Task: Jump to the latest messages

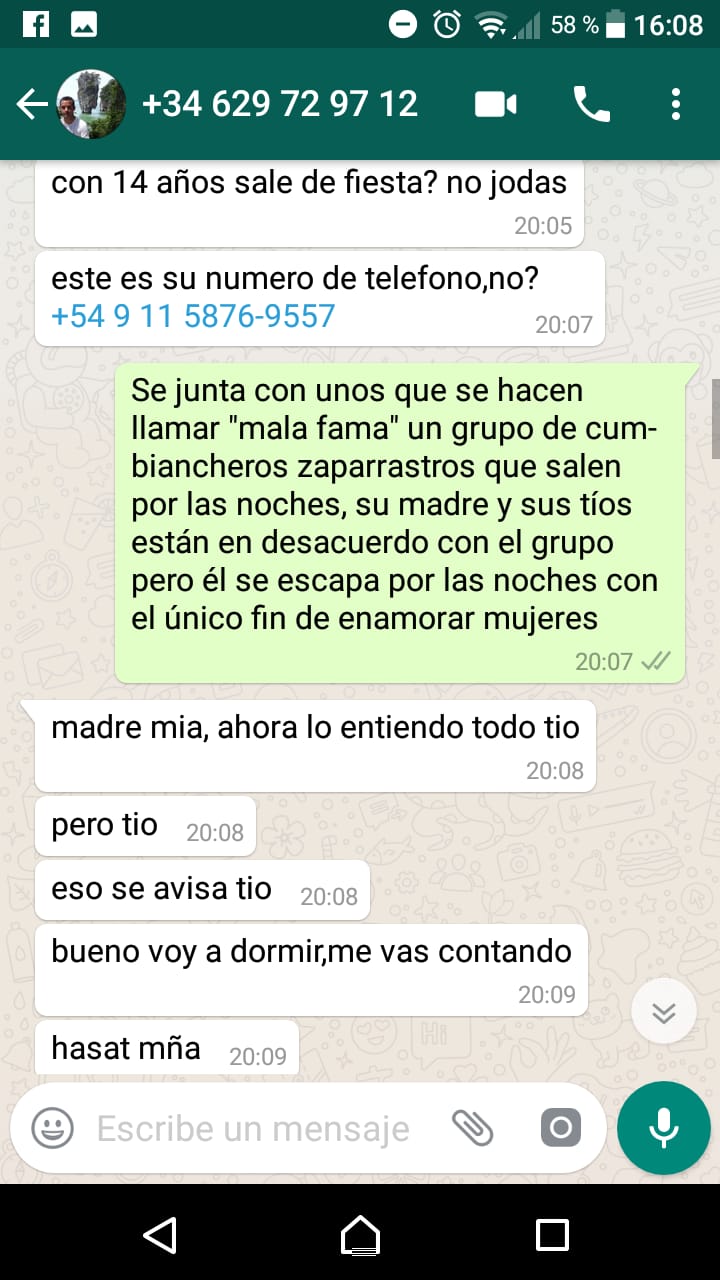Action: tap(664, 1013)
